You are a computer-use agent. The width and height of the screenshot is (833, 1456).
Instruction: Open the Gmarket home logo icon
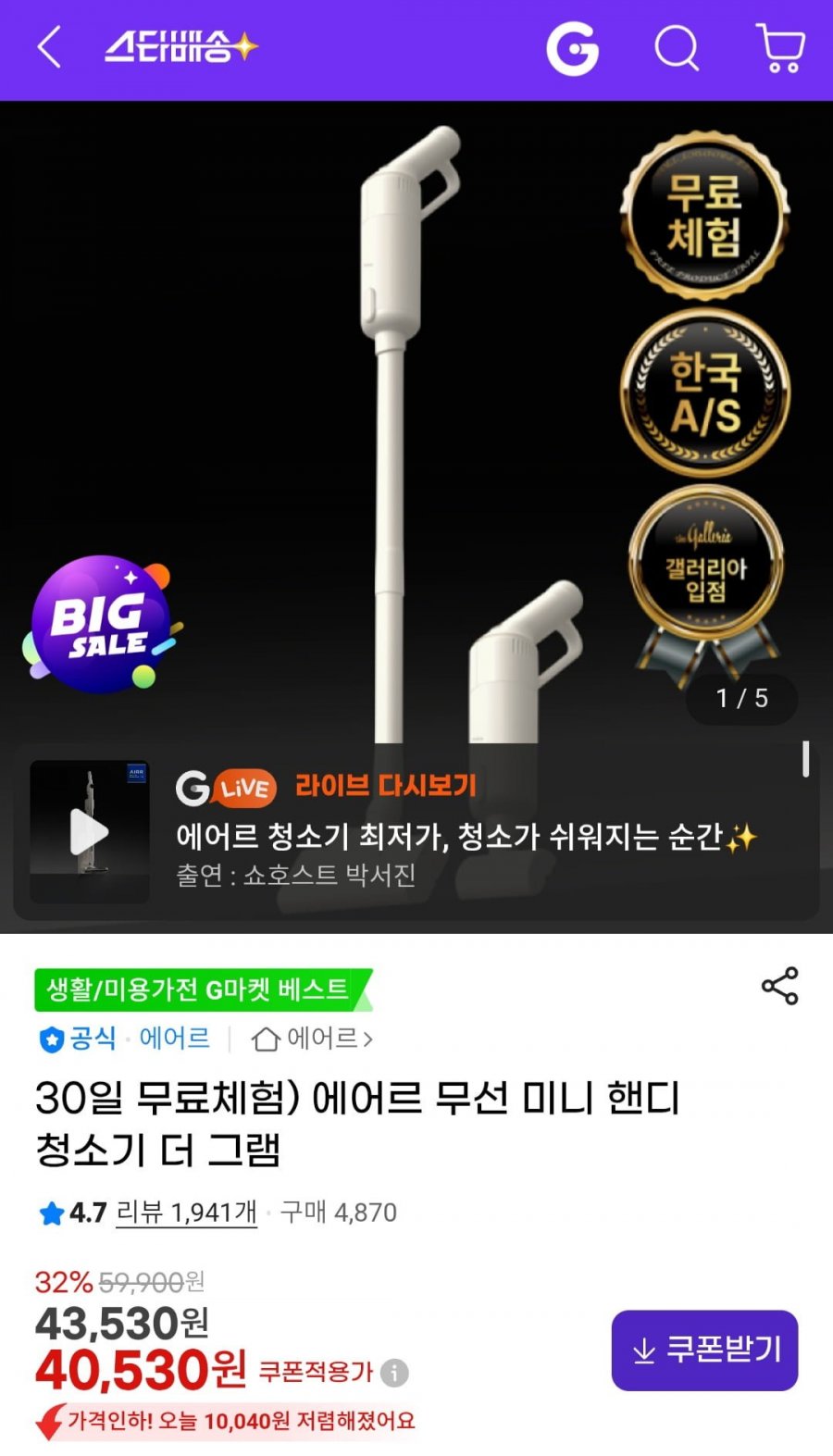coord(572,48)
